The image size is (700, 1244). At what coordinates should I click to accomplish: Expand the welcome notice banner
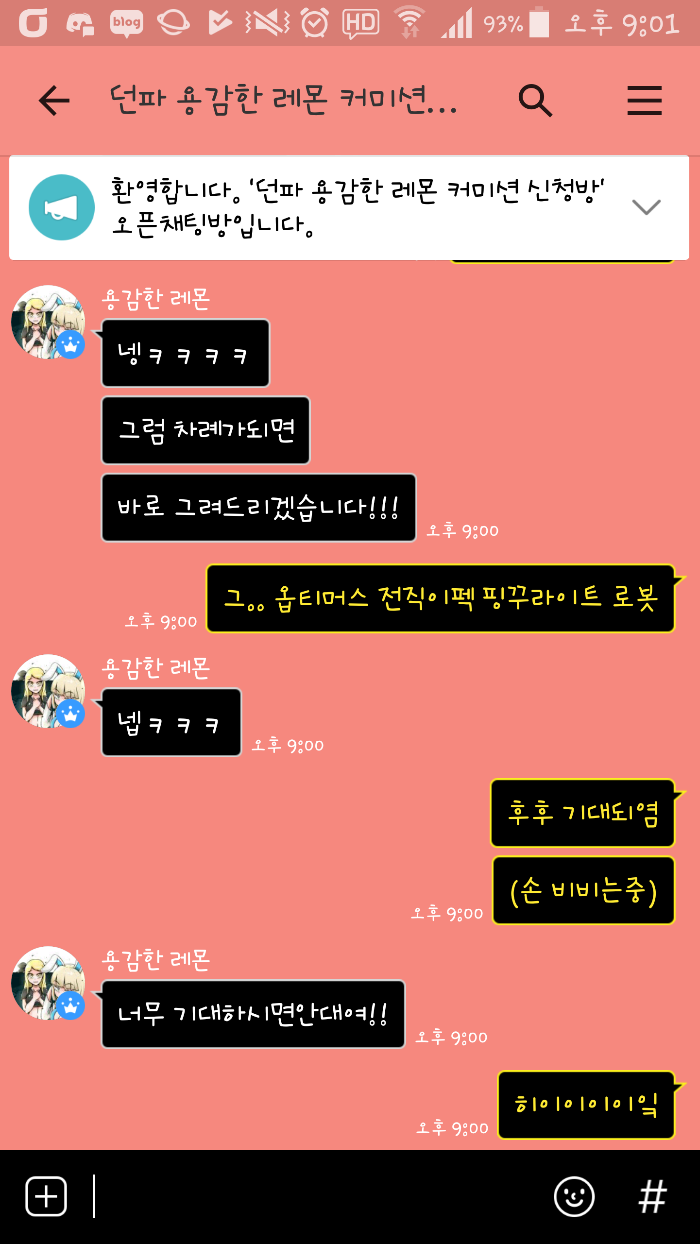pos(647,207)
